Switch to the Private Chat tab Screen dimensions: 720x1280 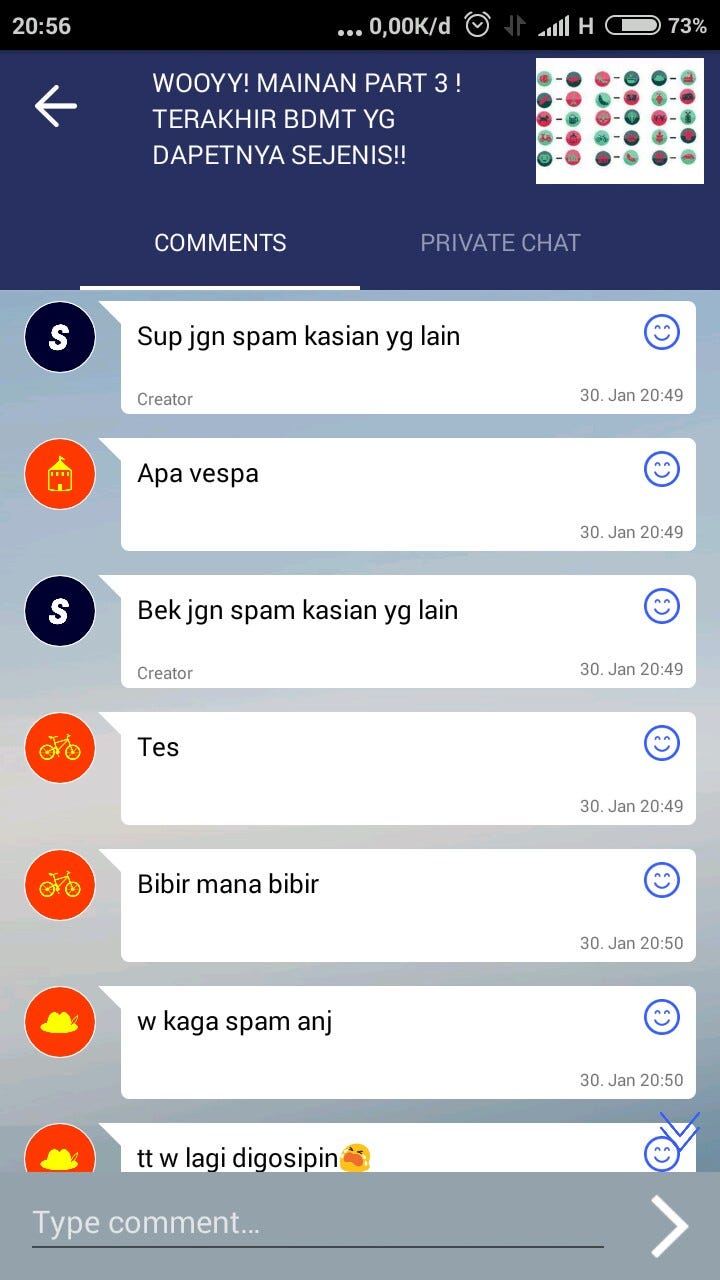tap(500, 243)
